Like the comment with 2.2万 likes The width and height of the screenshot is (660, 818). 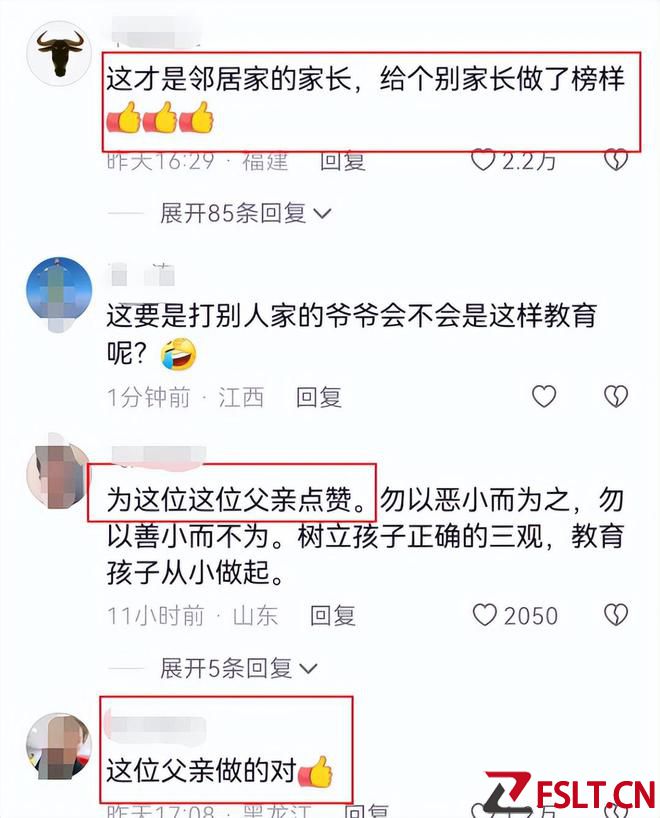click(484, 160)
